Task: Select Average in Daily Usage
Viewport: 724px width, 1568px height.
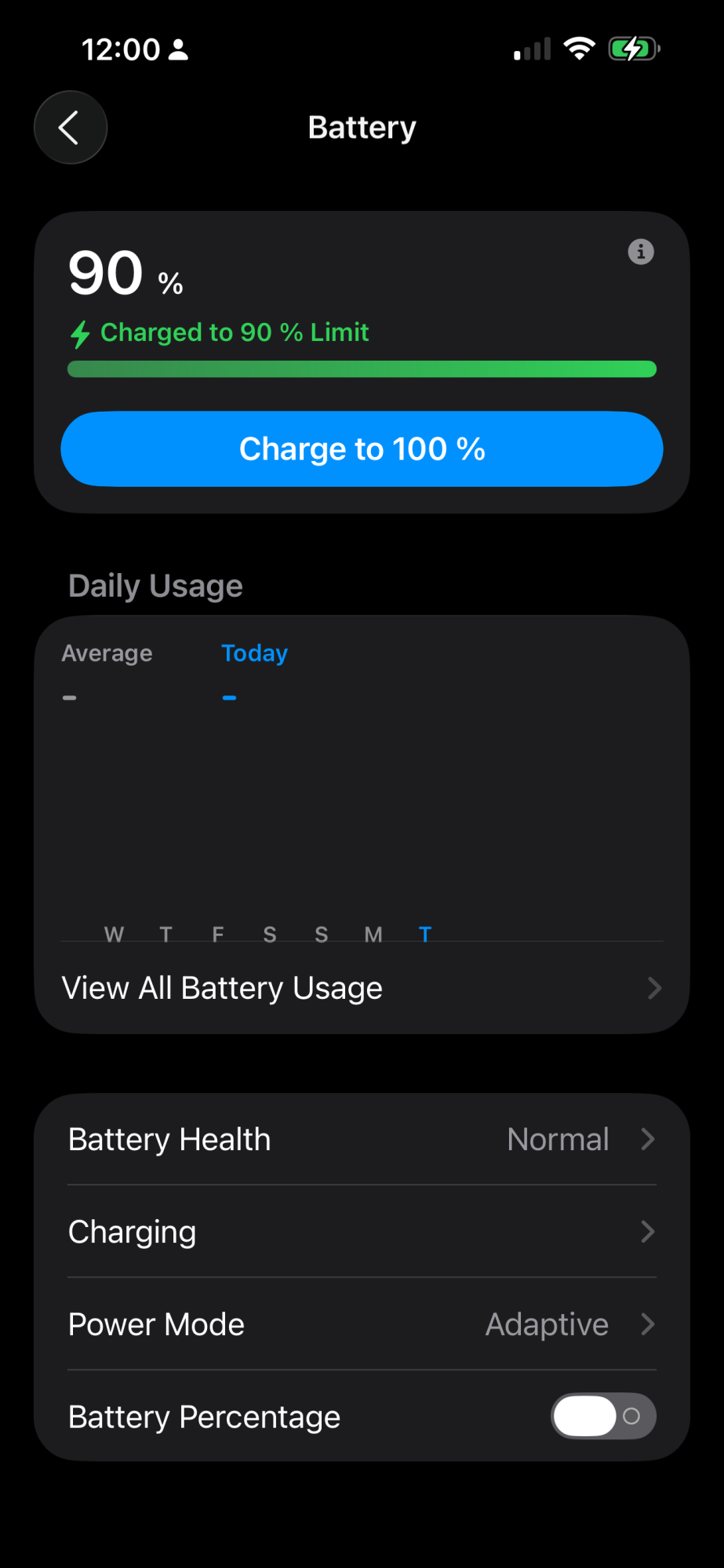Action: 107,653
